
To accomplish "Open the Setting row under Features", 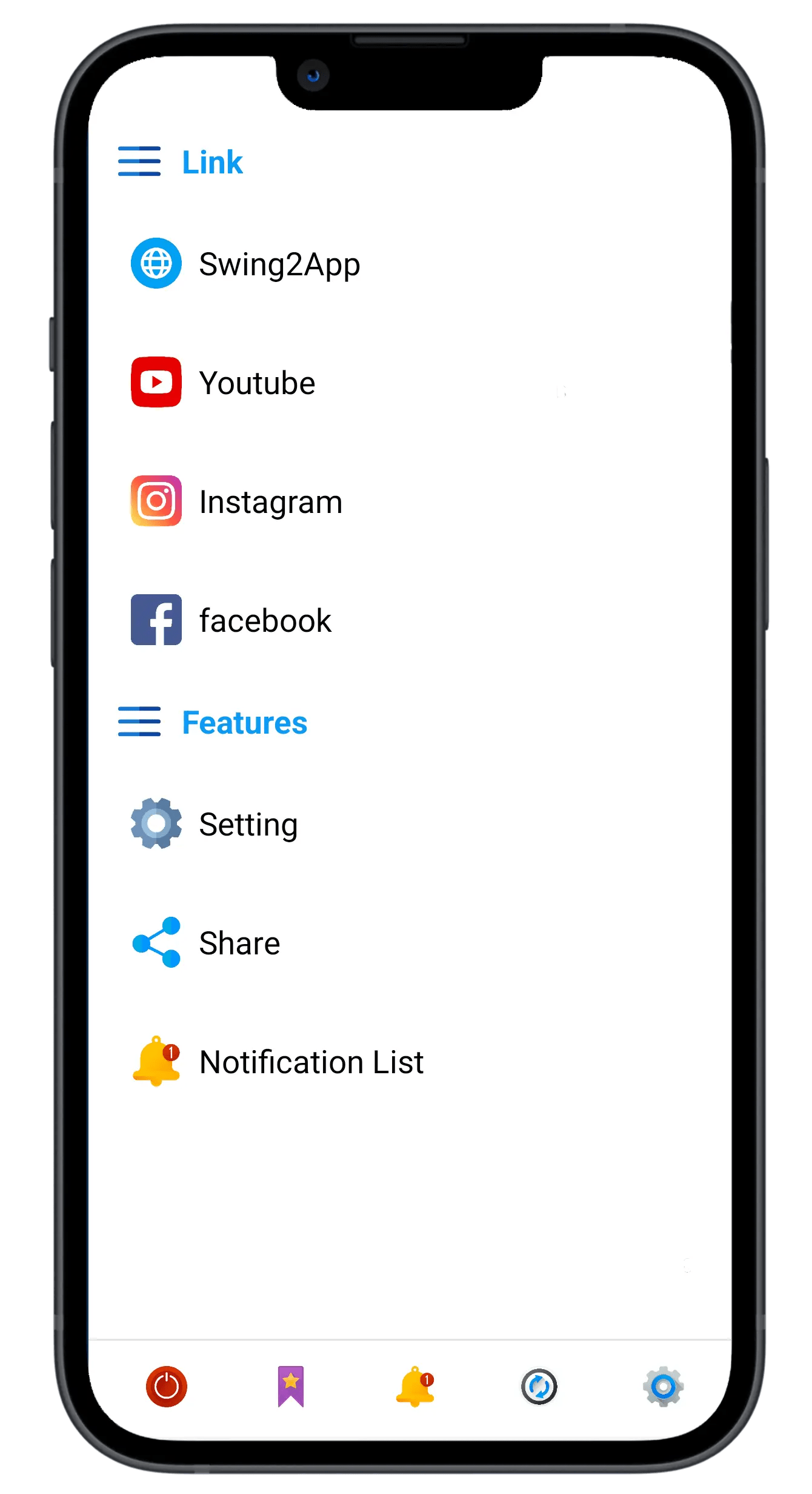I will [x=248, y=824].
